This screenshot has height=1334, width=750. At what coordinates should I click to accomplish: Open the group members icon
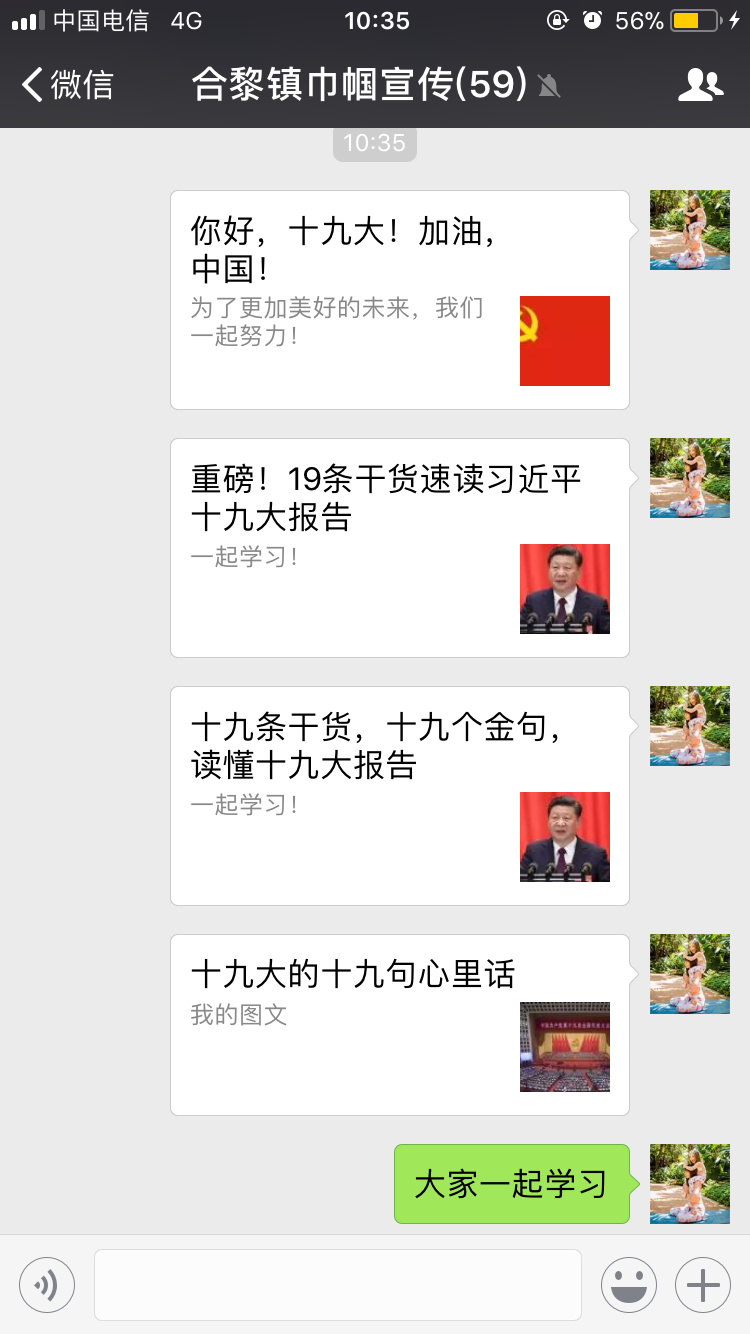tap(701, 86)
